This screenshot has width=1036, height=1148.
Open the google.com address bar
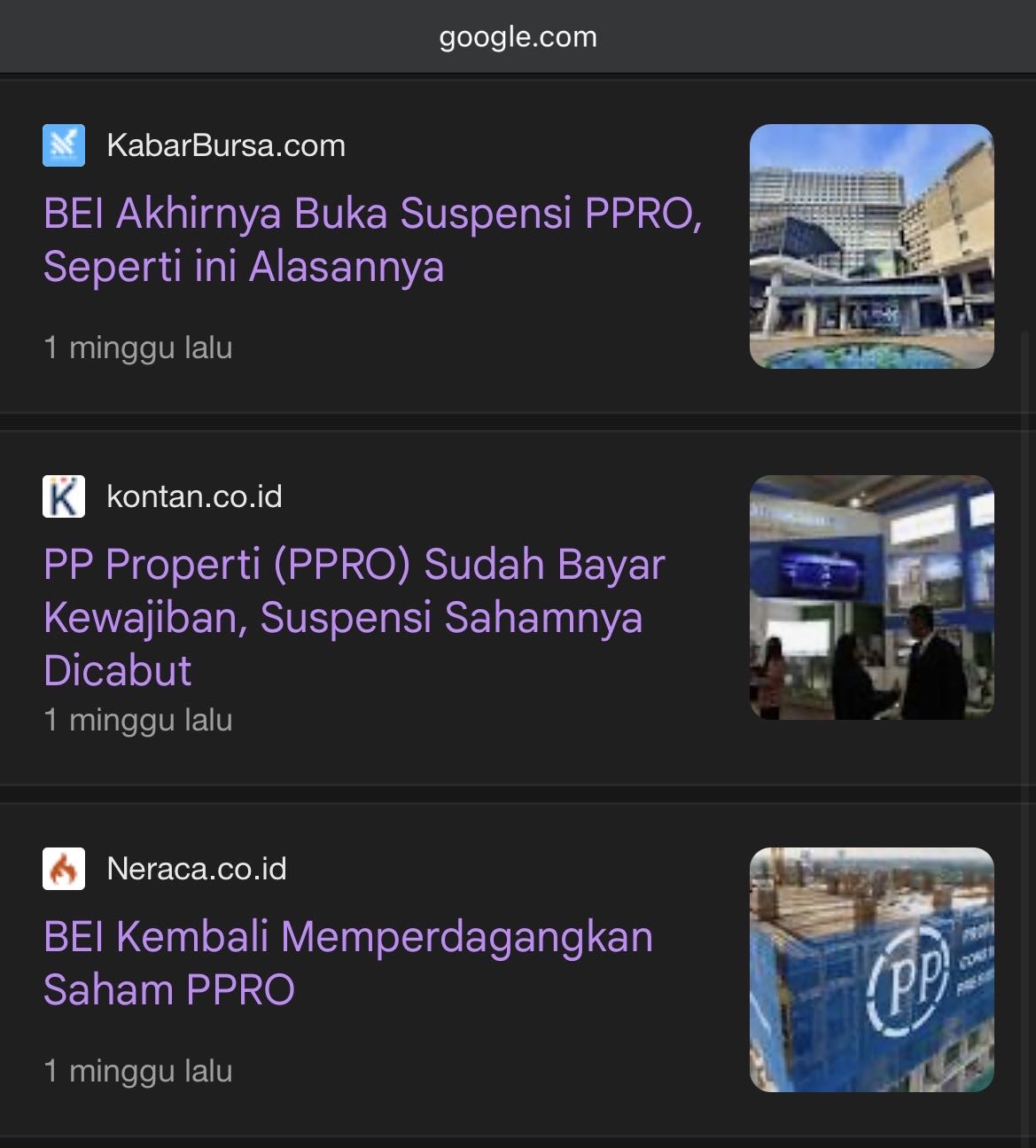(518, 37)
